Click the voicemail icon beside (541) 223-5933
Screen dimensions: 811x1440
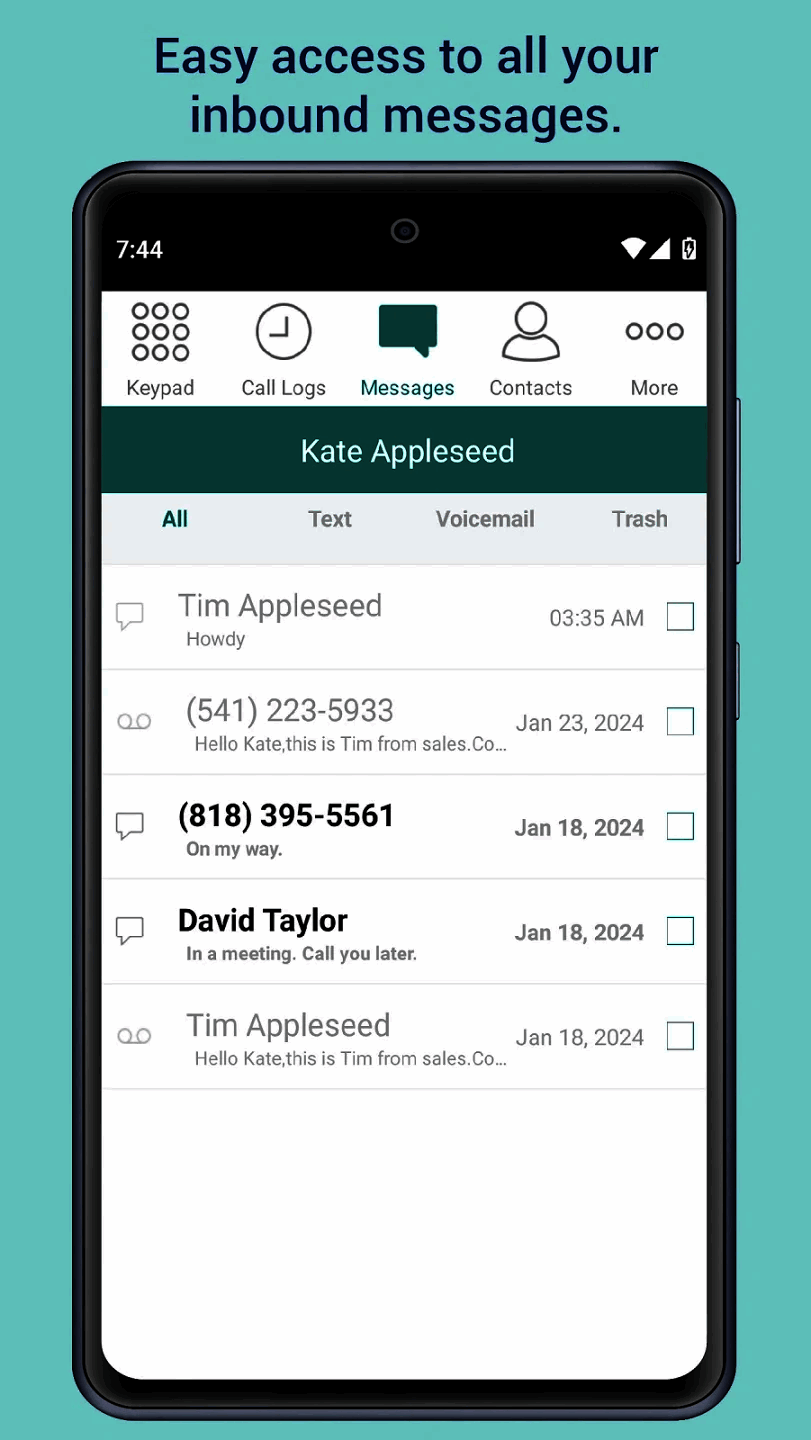coord(134,722)
